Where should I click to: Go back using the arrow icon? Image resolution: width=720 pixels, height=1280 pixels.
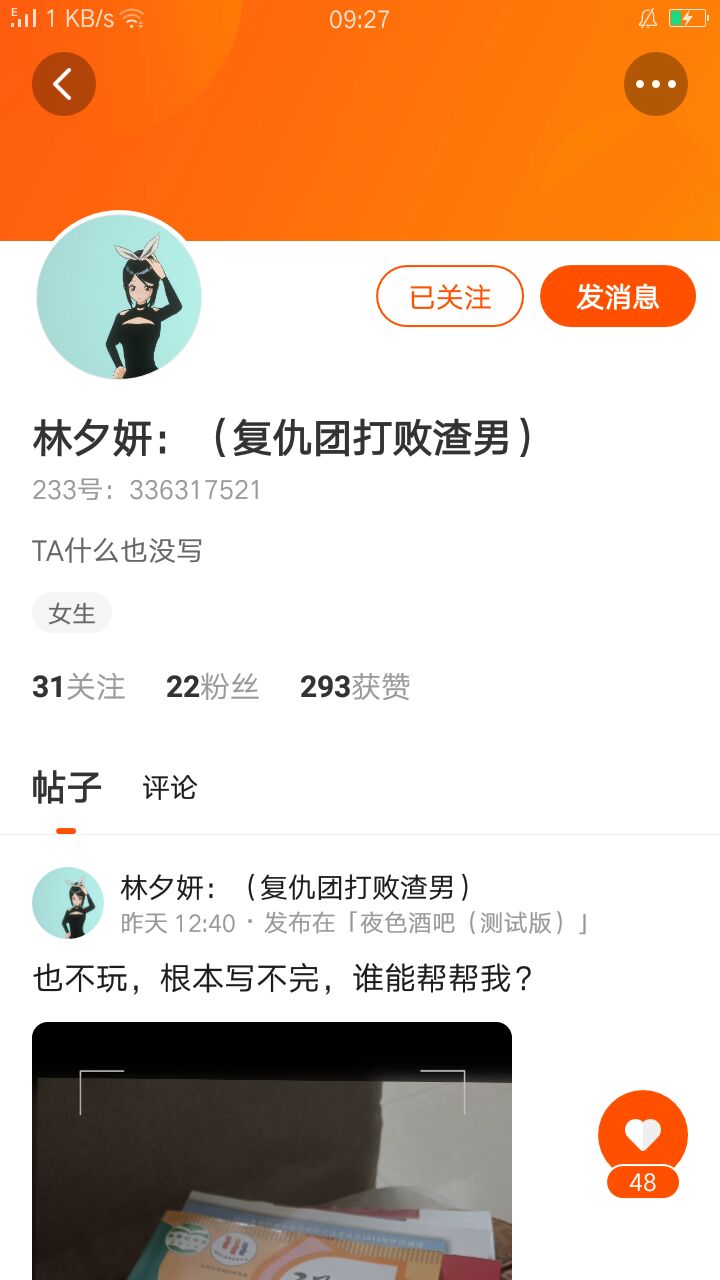coord(64,84)
